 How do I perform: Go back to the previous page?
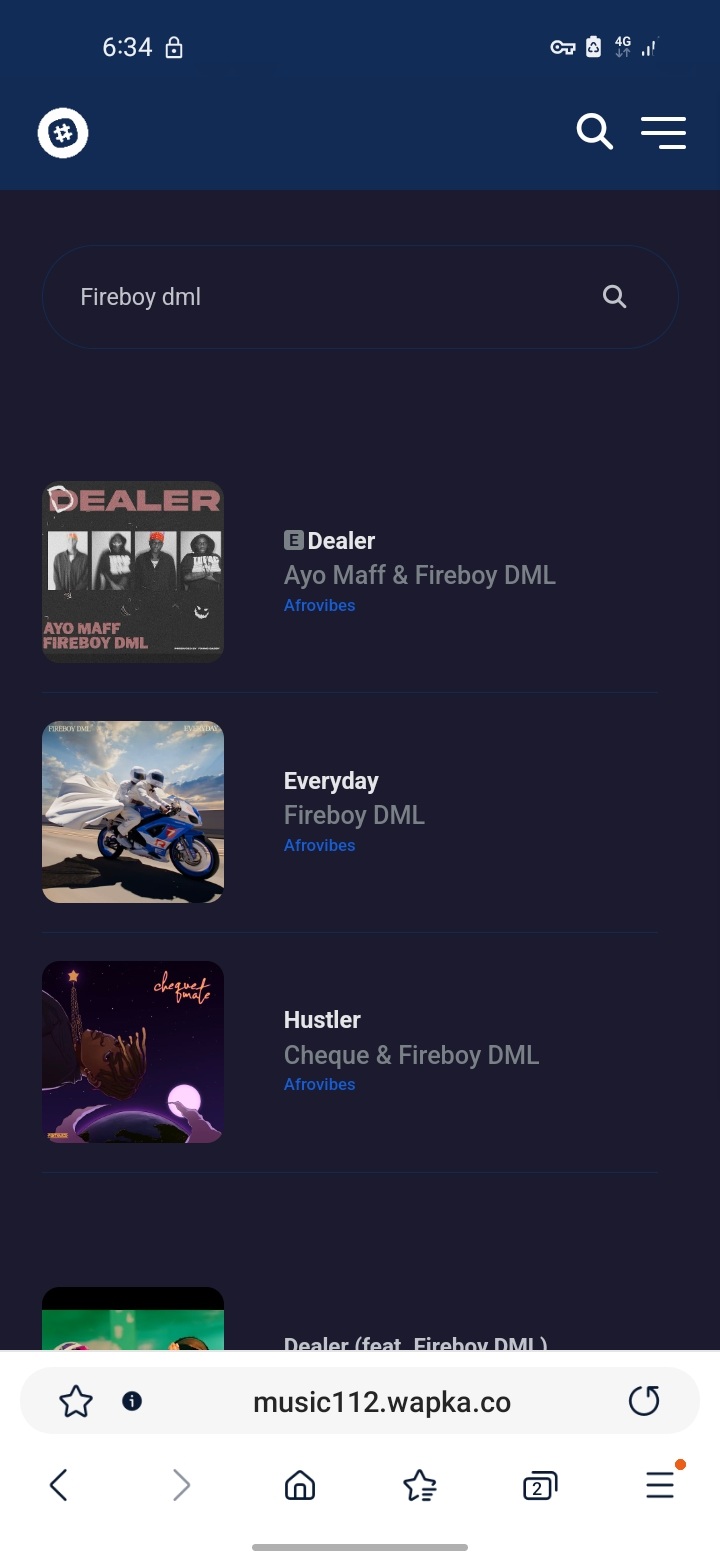59,1486
